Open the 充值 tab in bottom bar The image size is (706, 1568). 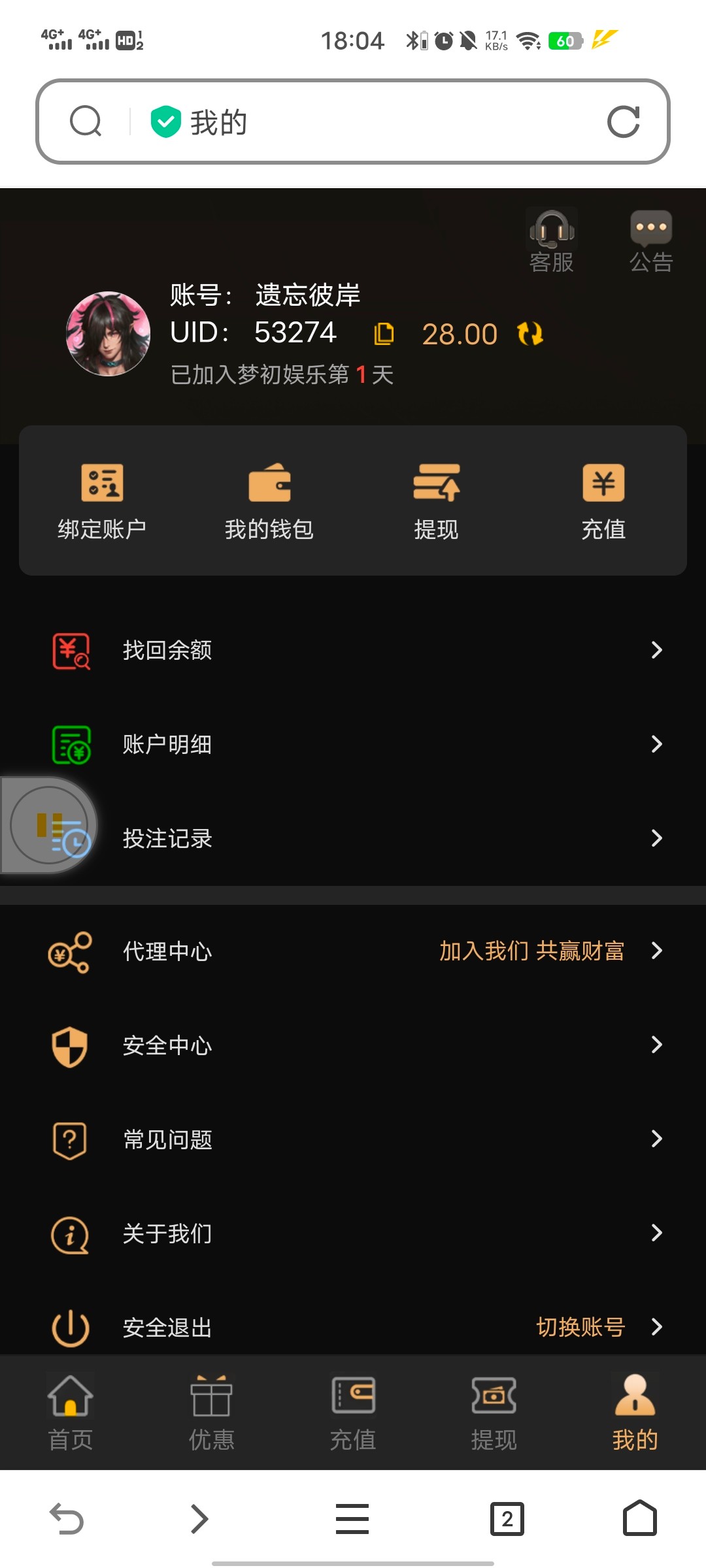click(x=353, y=1413)
